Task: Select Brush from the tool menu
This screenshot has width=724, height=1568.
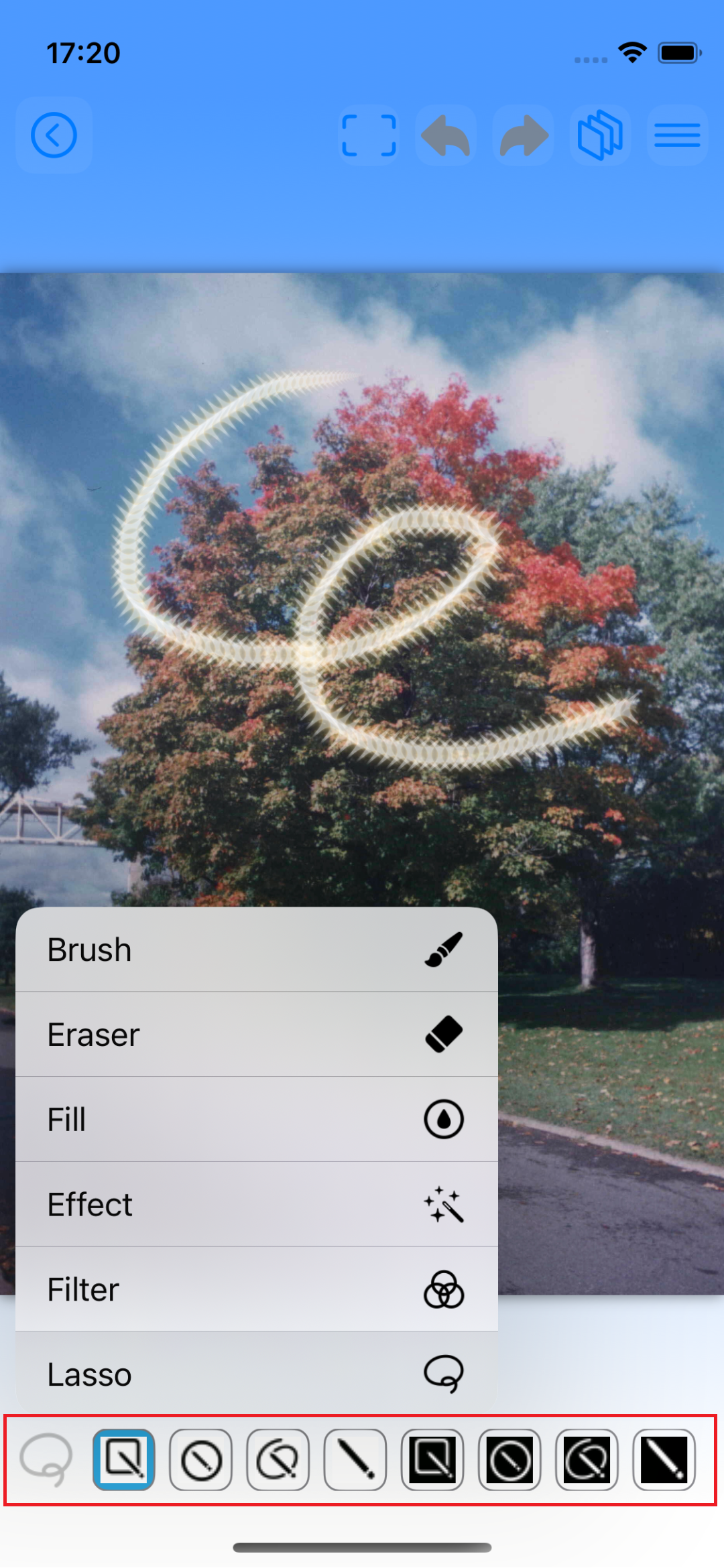Action: 256,950
